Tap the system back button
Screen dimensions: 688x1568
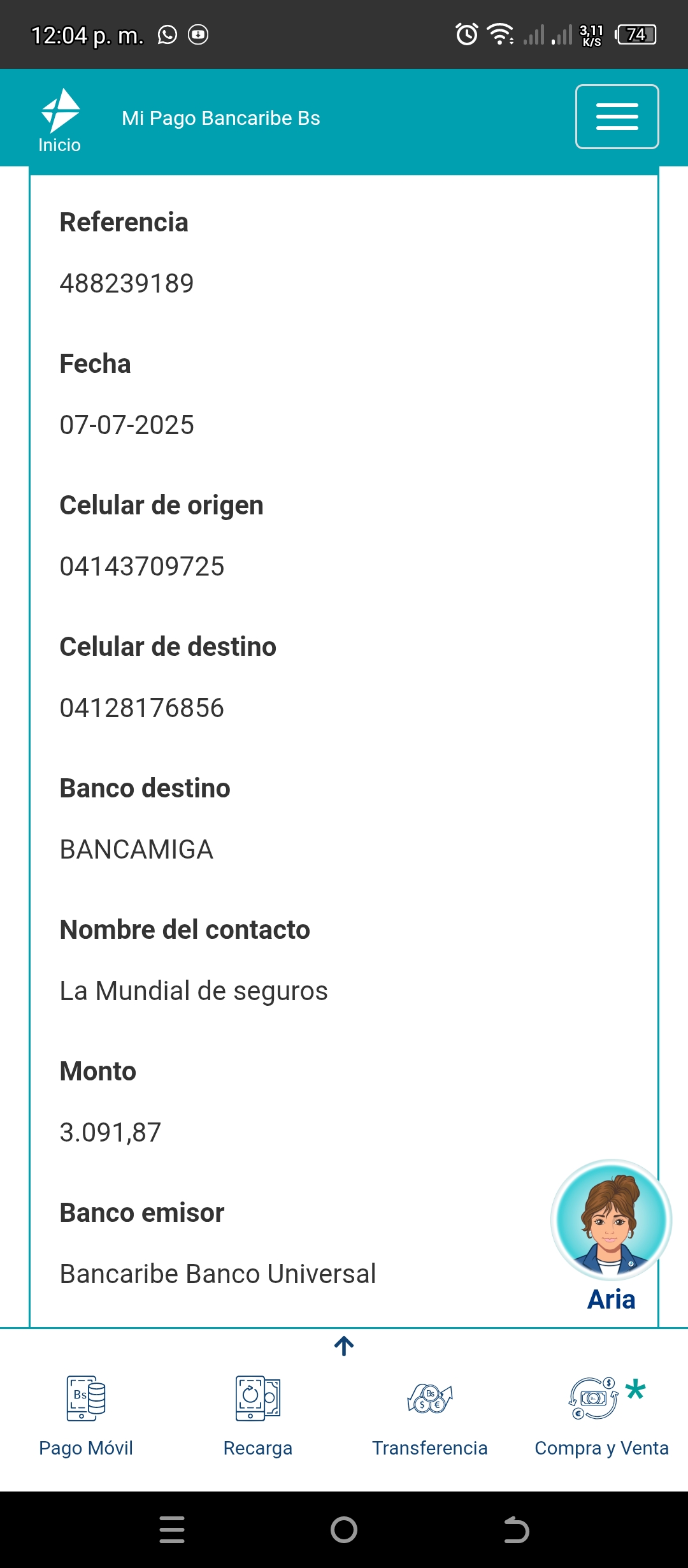point(516,1530)
